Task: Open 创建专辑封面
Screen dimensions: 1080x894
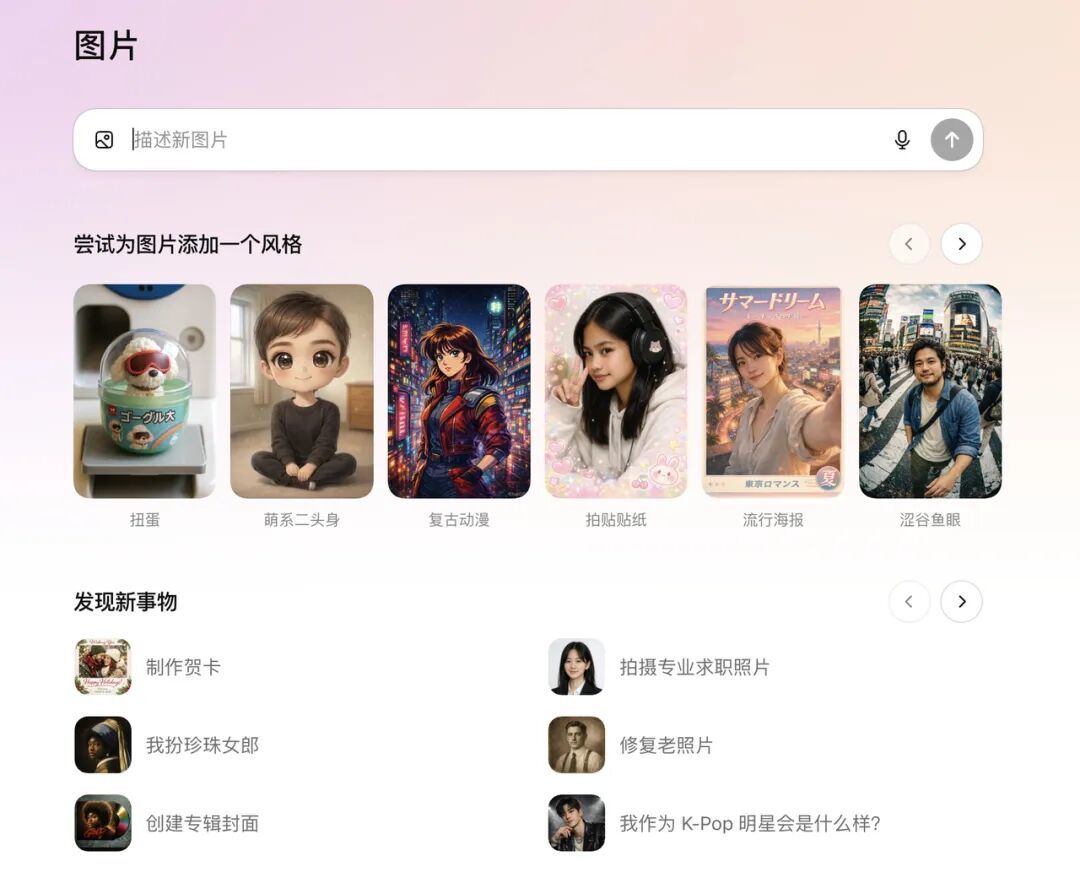Action: [202, 823]
